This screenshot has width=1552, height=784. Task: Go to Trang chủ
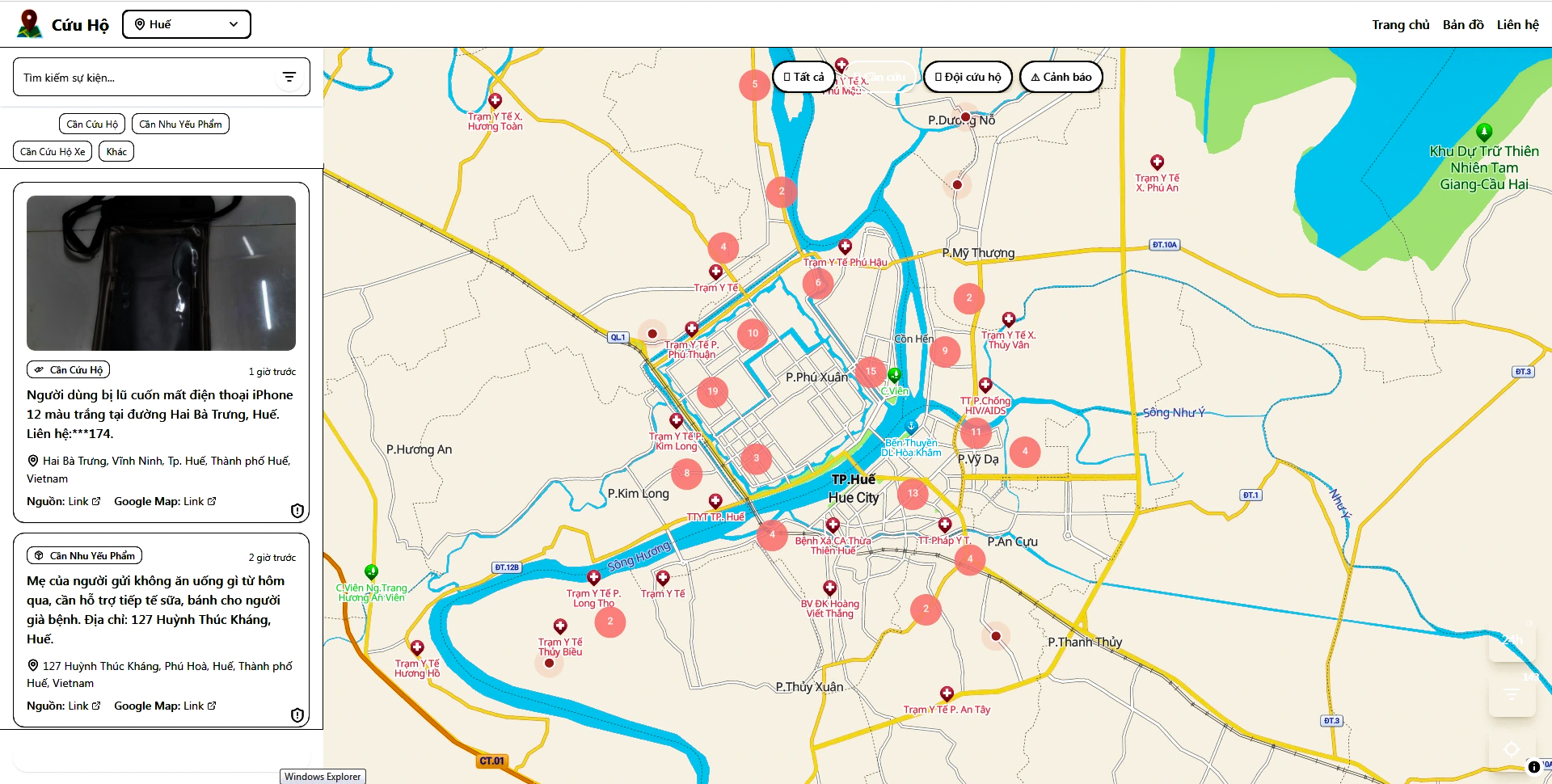click(1400, 24)
